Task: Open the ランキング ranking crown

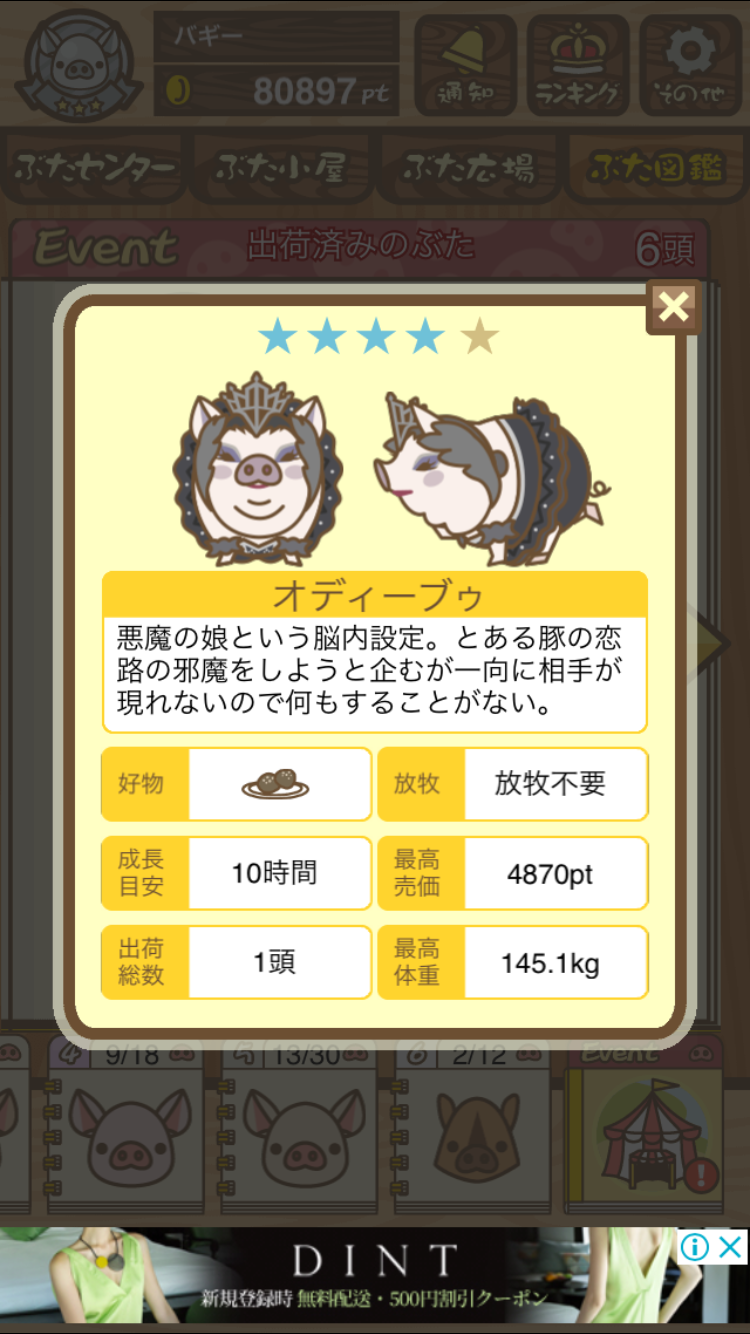Action: coord(578,66)
